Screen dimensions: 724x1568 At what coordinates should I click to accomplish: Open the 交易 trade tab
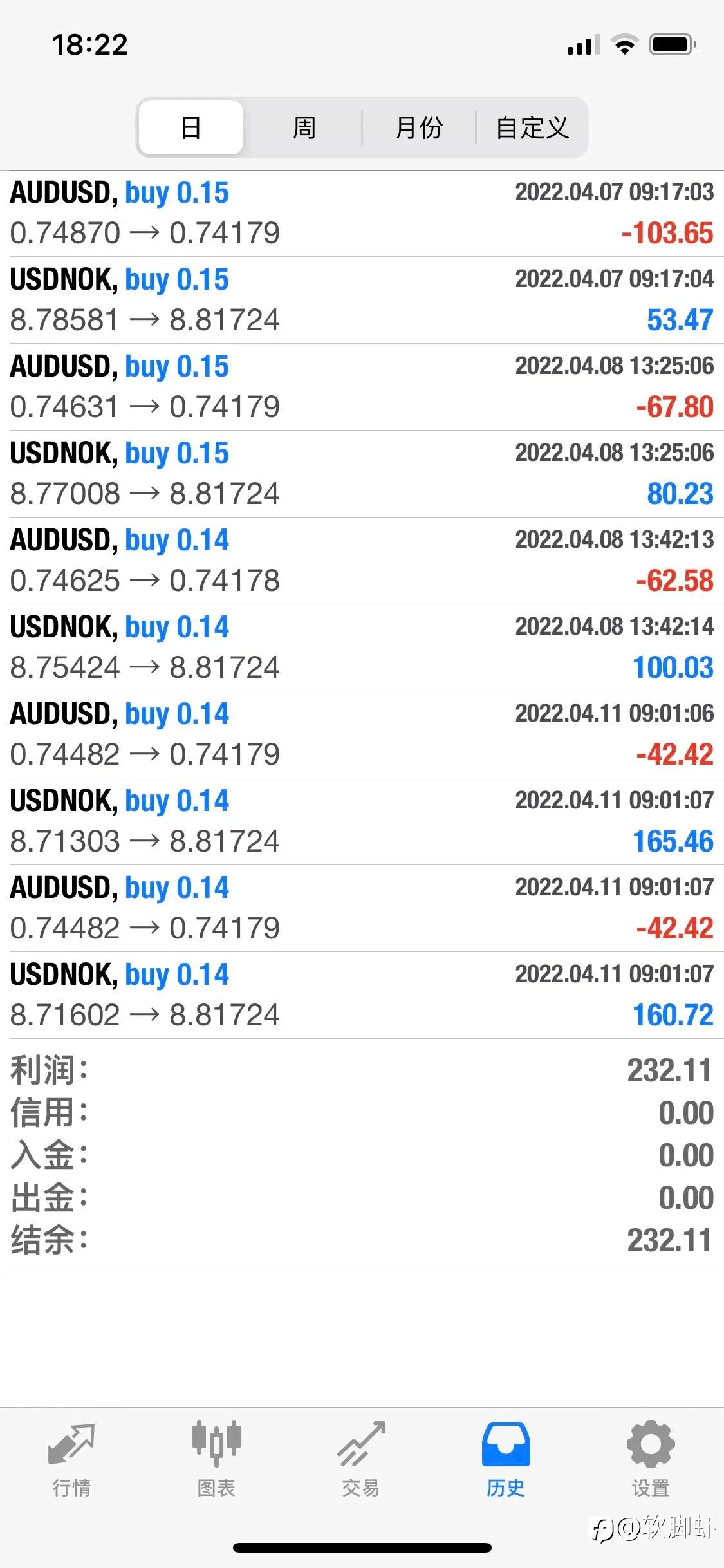point(361,1459)
